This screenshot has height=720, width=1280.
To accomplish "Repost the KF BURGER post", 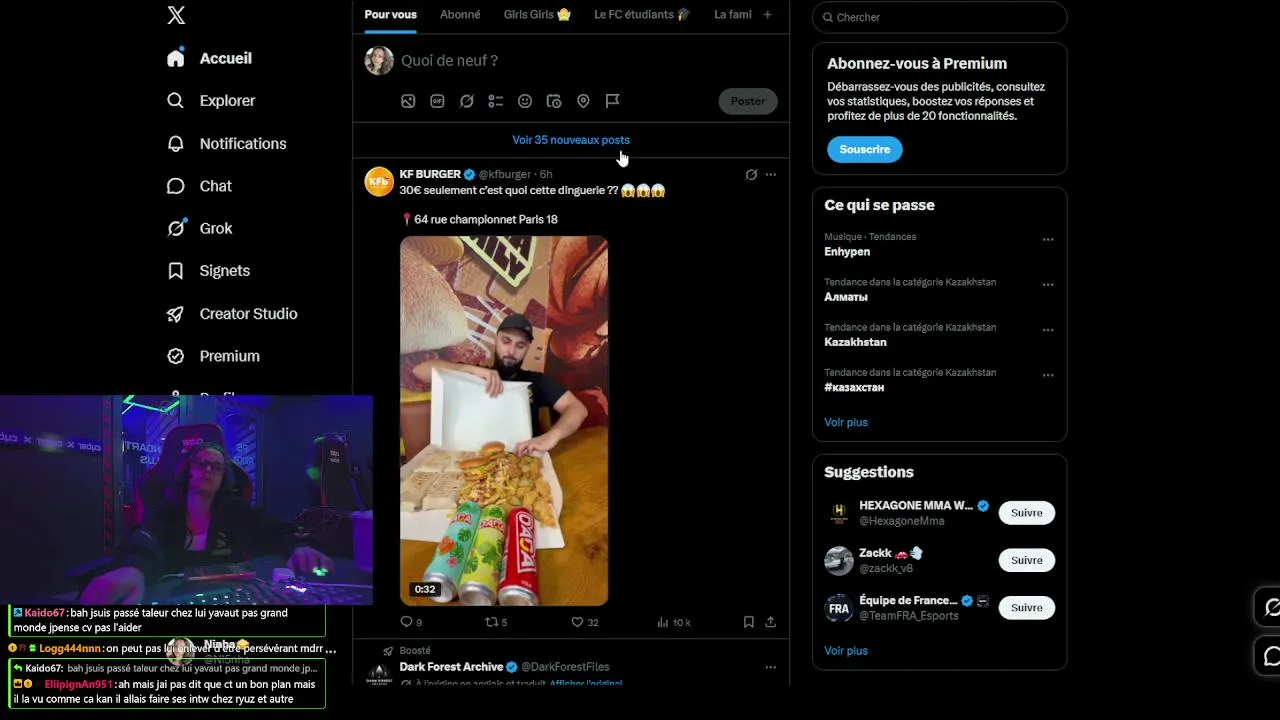I will (x=496, y=622).
